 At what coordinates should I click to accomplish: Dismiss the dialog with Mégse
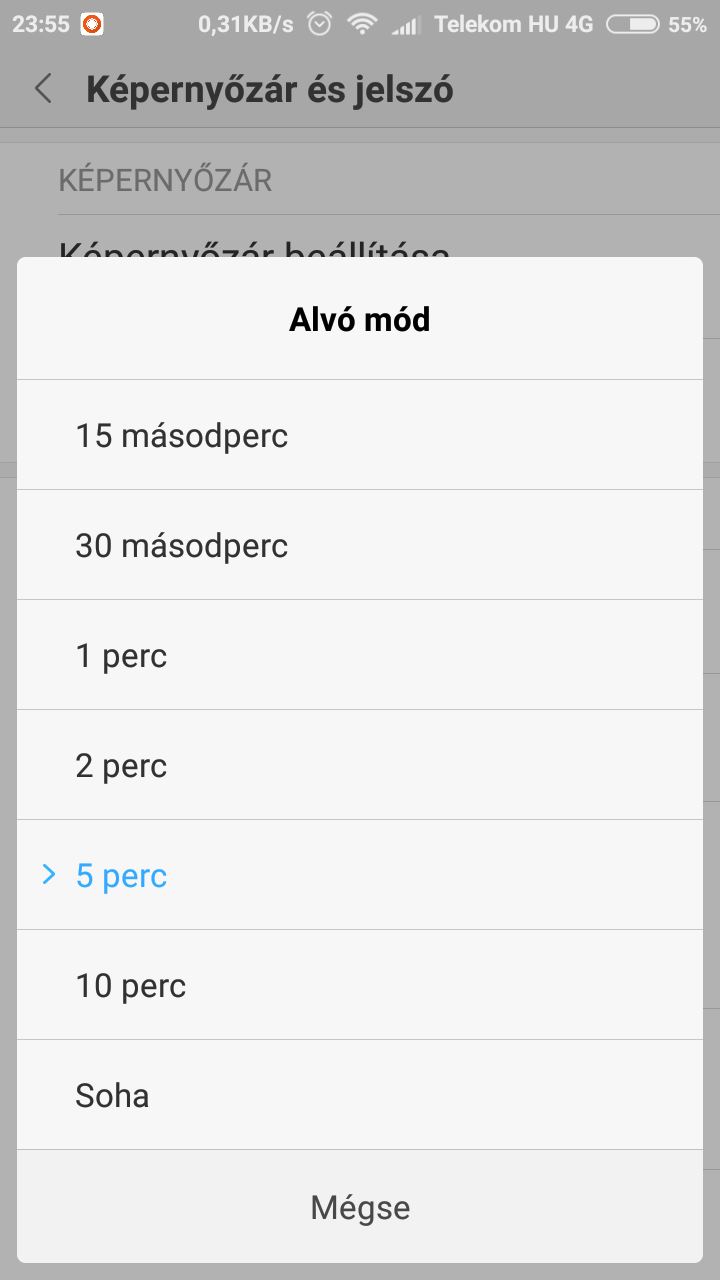(360, 1207)
